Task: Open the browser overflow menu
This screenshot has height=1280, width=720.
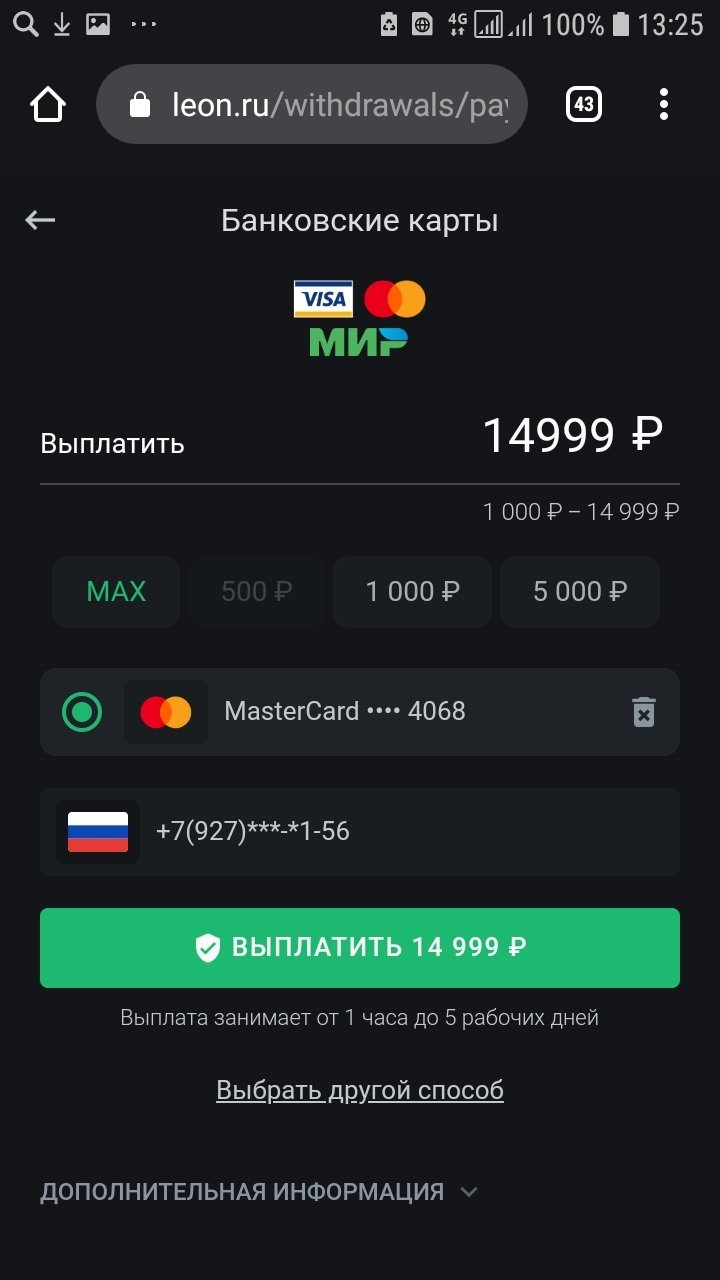Action: pos(664,104)
